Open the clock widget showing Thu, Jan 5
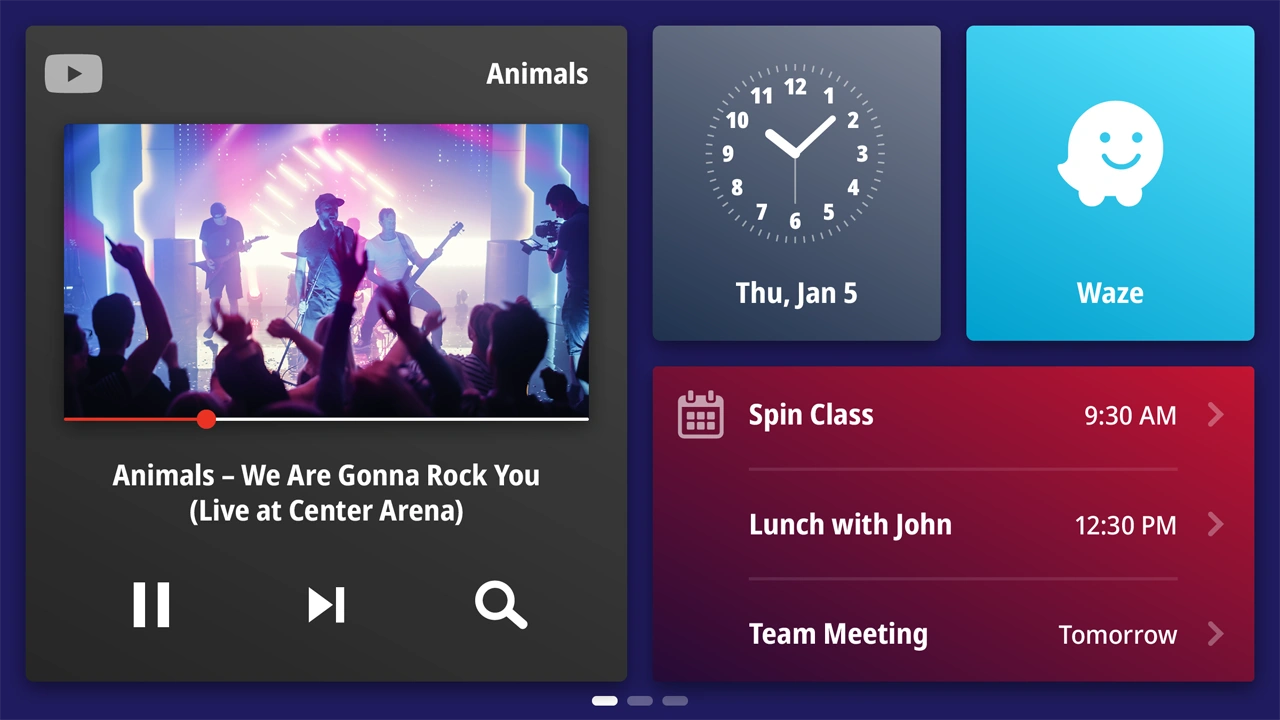The height and width of the screenshot is (720, 1280). (x=796, y=183)
